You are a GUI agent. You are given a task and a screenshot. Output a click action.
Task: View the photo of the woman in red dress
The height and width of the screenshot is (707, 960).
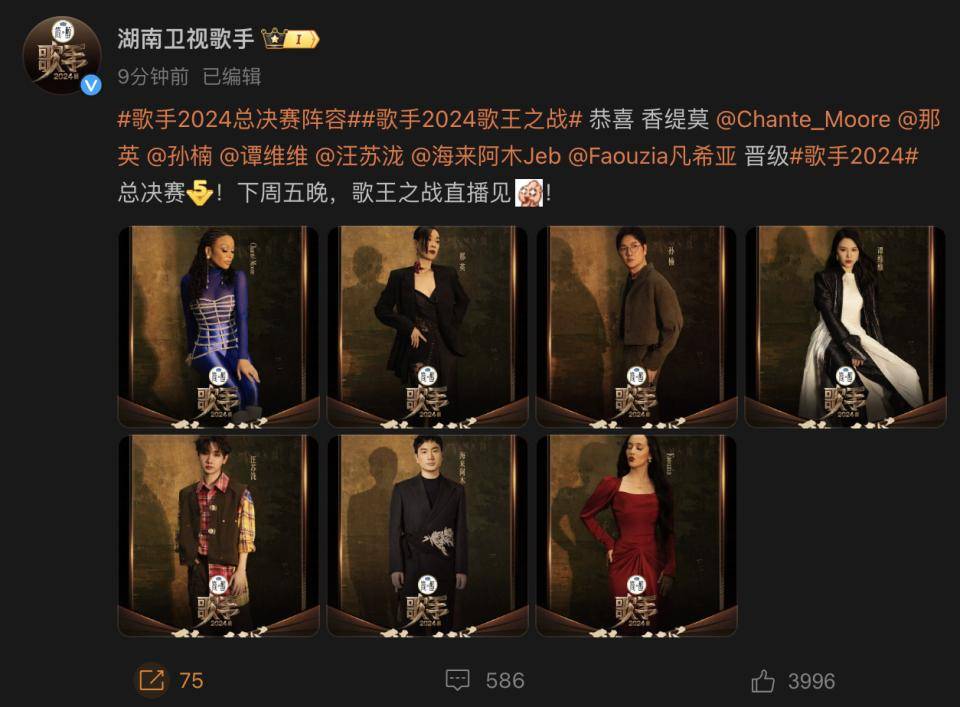point(636,536)
